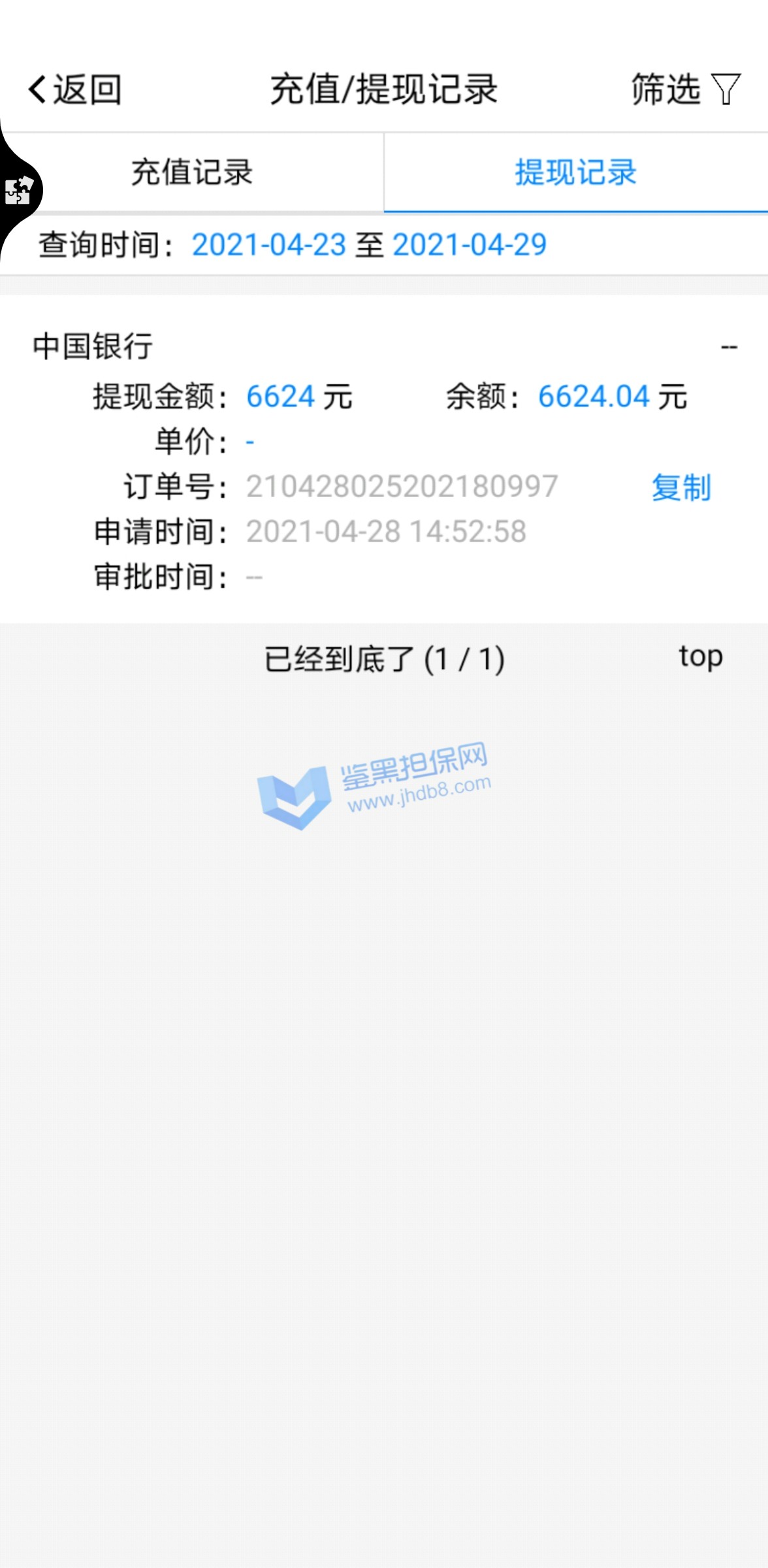Go back using 返回 button
The height and width of the screenshot is (1568, 768).
coord(74,90)
